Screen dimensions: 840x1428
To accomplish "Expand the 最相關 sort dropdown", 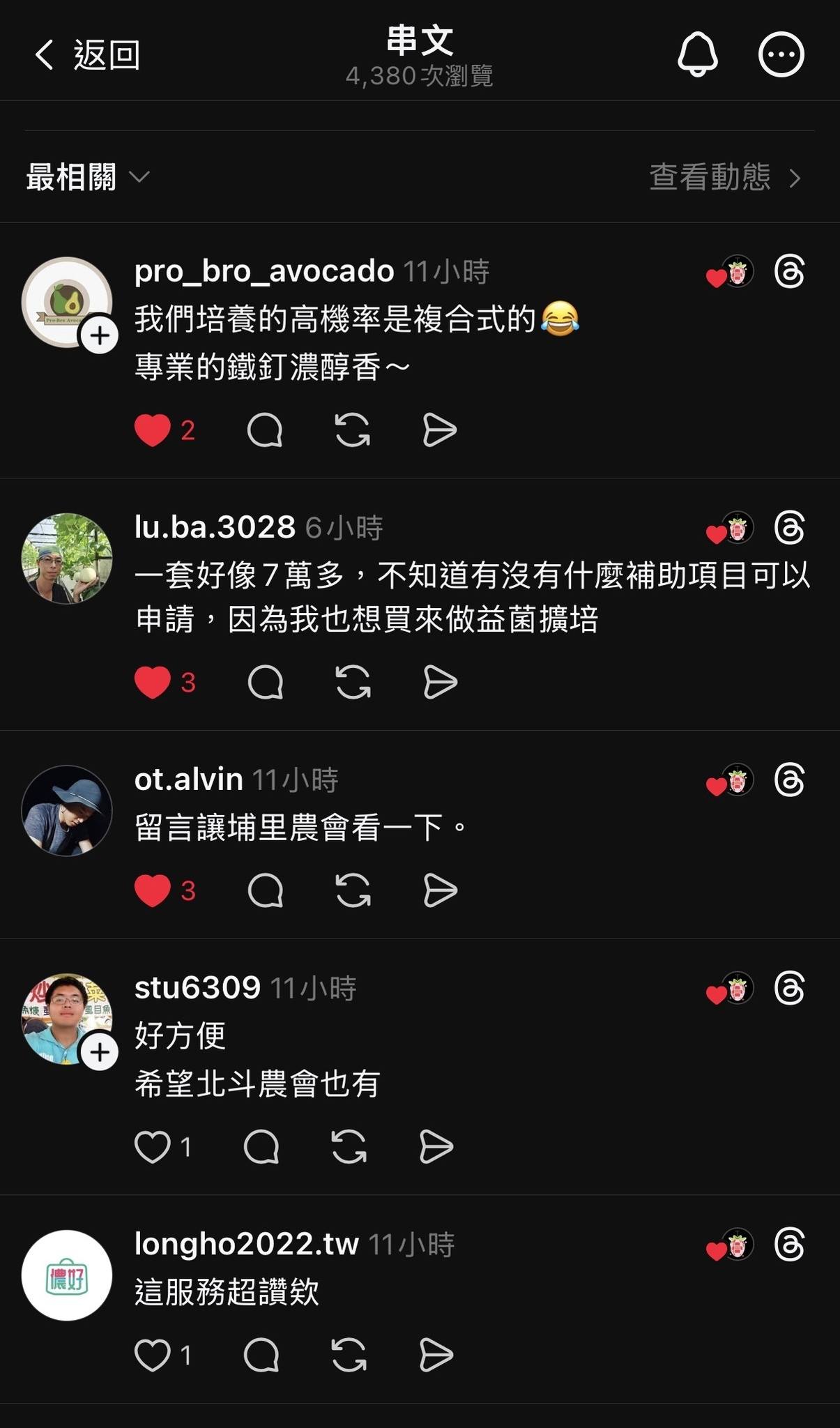I will point(88,177).
